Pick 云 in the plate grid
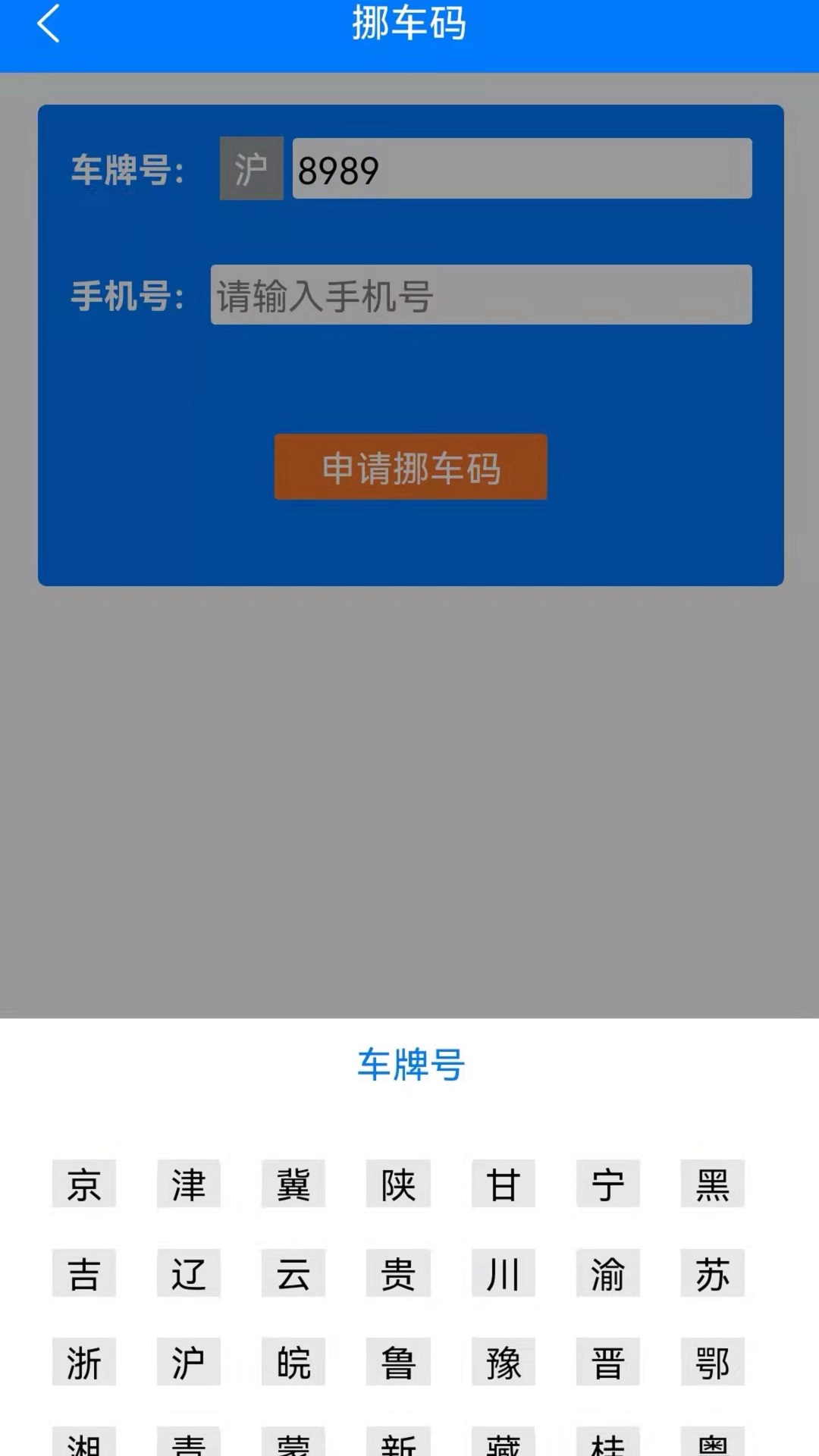 coord(293,1273)
